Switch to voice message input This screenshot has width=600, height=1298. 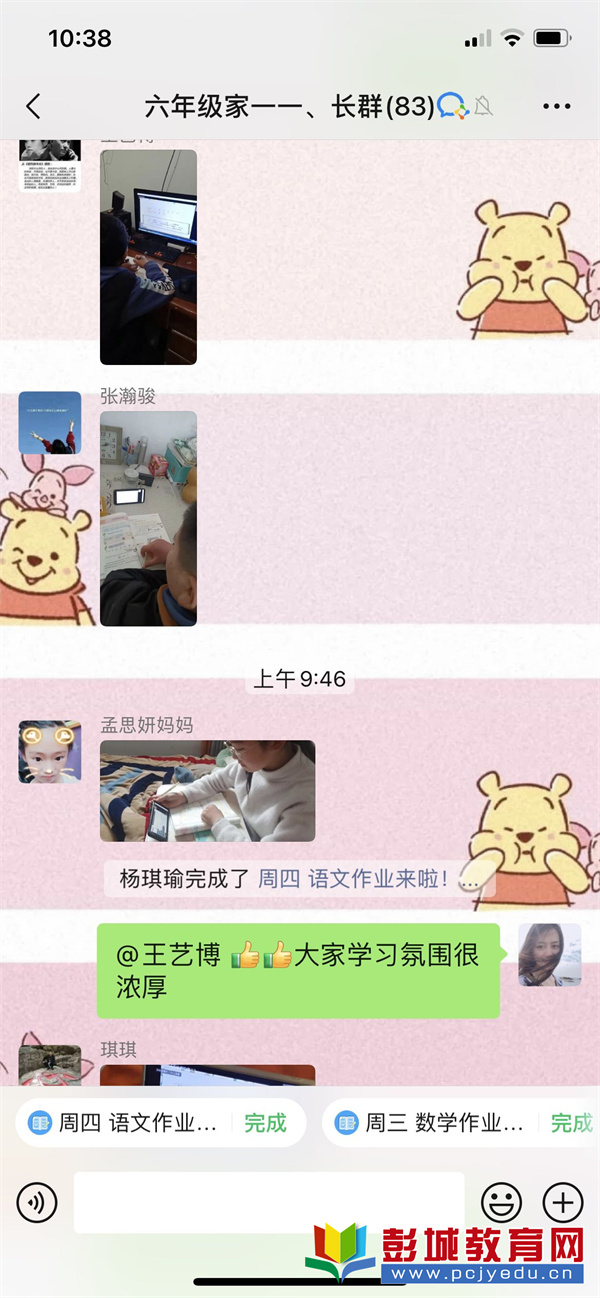pyautogui.click(x=37, y=1201)
